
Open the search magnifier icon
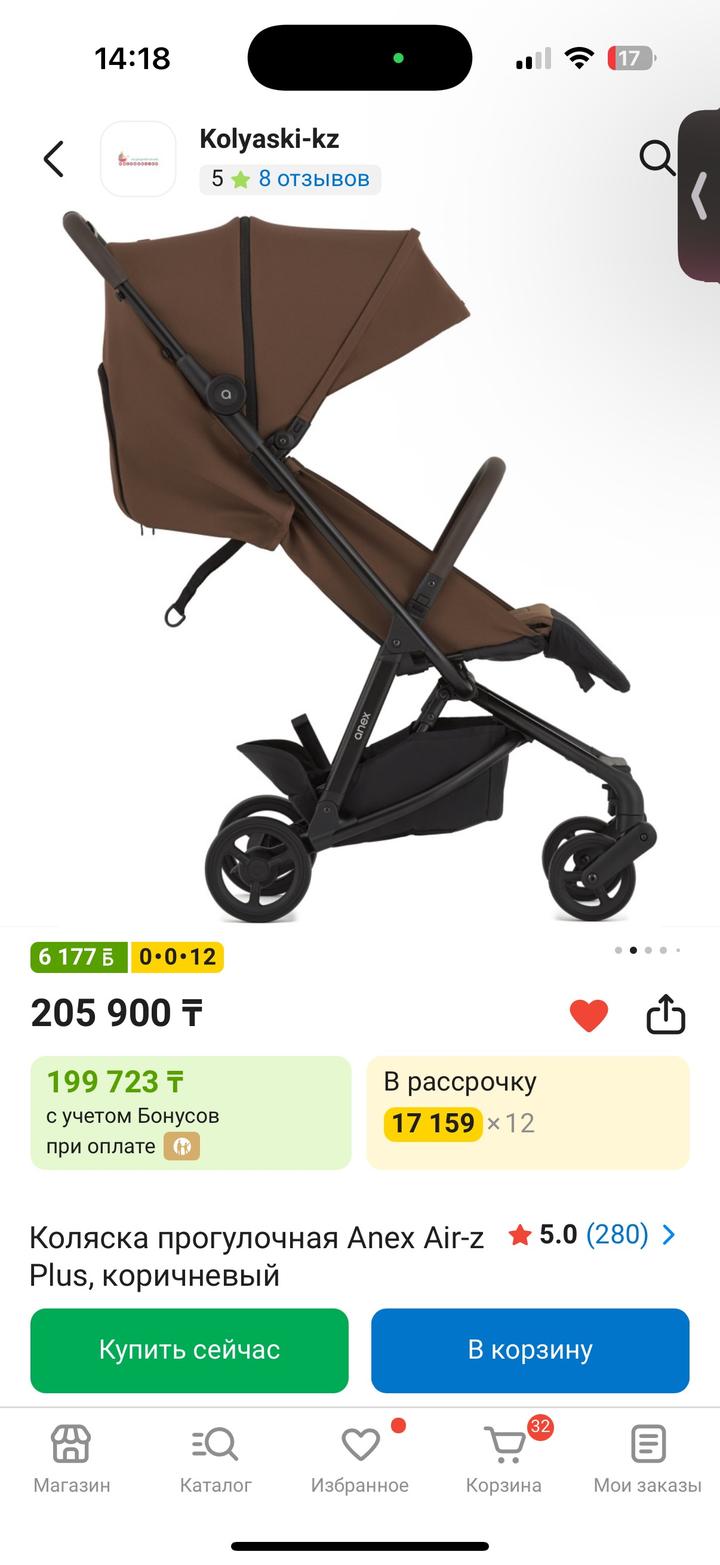click(x=657, y=158)
